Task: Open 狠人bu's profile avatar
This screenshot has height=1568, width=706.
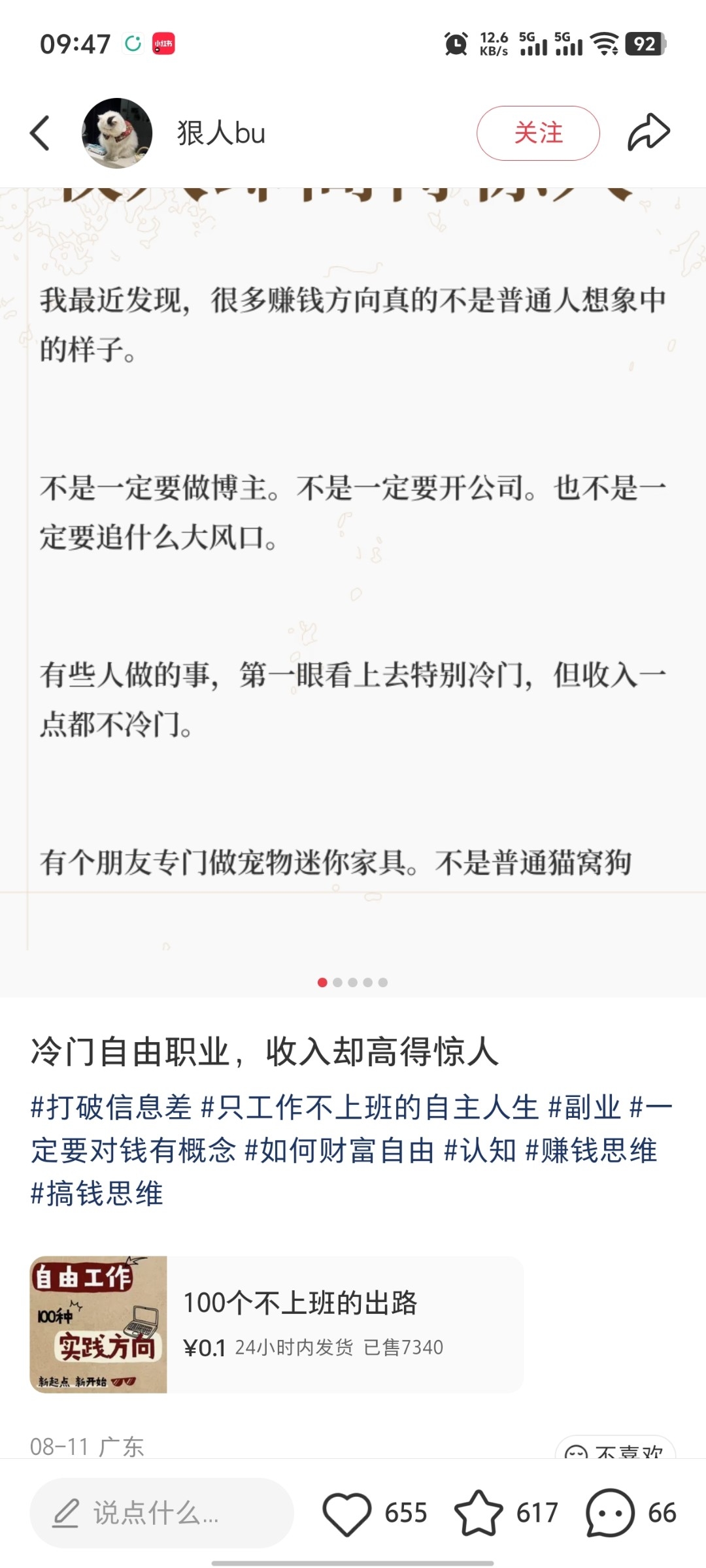Action: pos(117,133)
